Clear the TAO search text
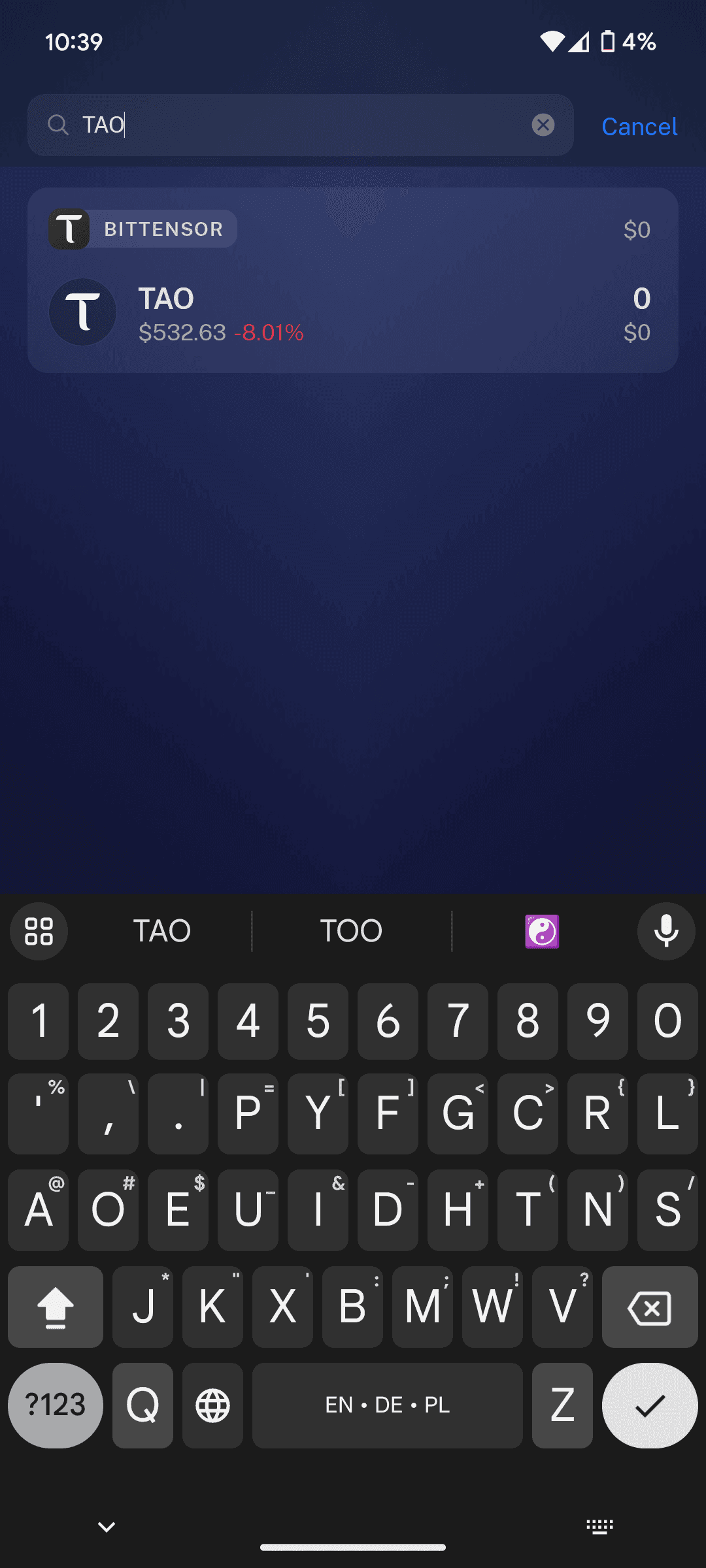The image size is (706, 1568). 543,125
